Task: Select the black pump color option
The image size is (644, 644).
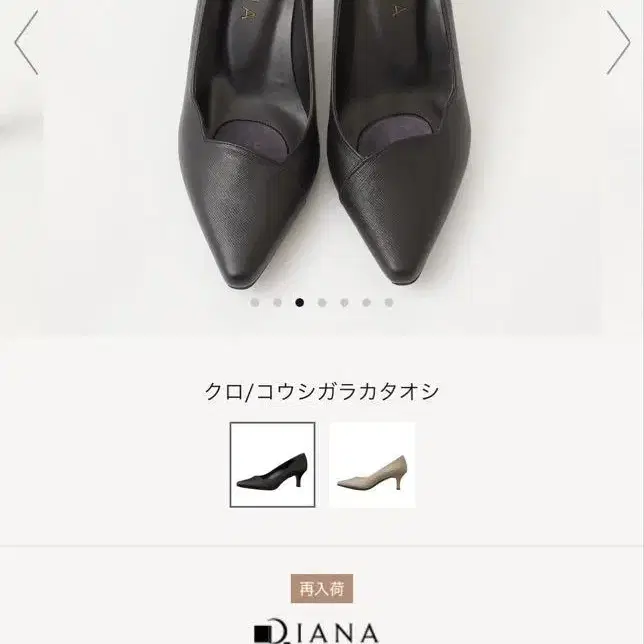Action: [272, 465]
